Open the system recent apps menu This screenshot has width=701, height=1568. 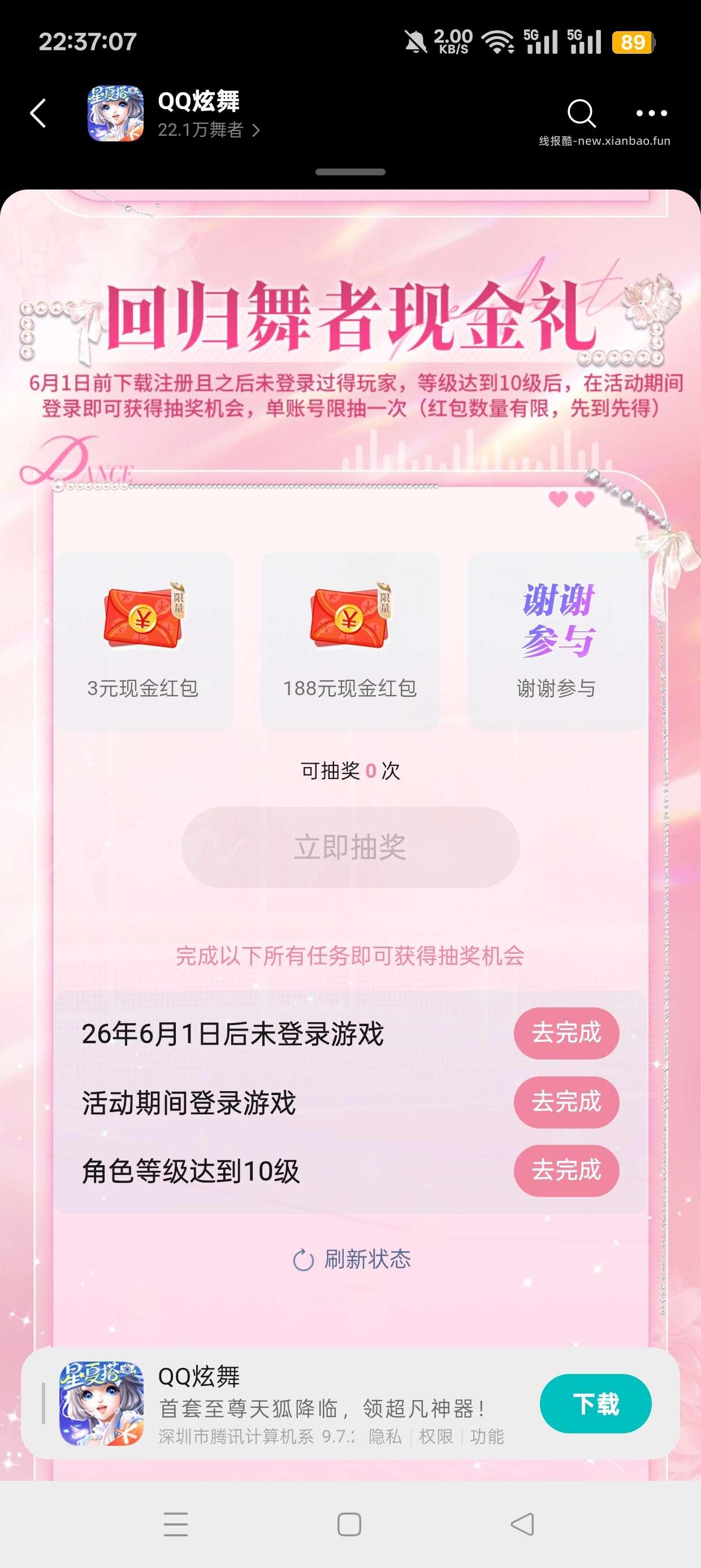click(176, 1524)
